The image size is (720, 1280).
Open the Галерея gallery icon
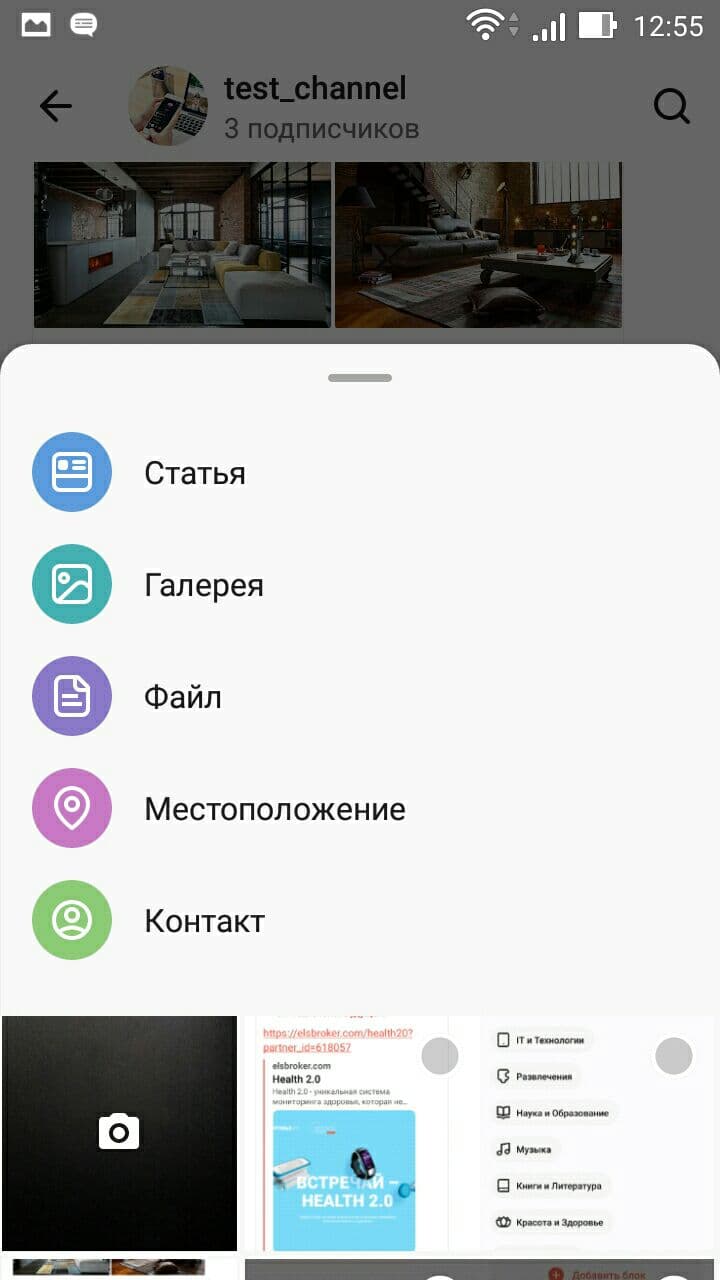[71, 584]
